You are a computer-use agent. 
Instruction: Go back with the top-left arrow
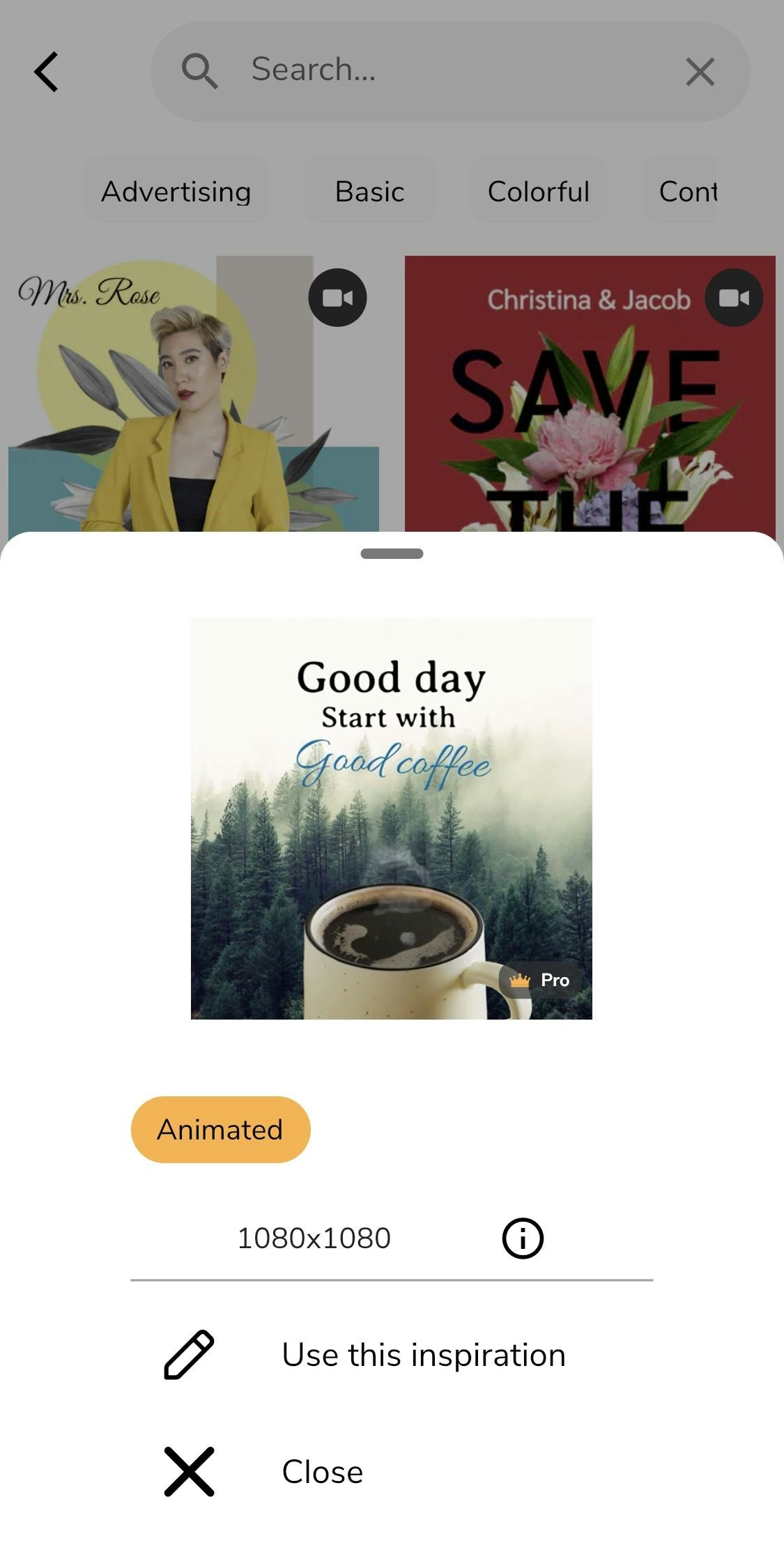(x=46, y=72)
